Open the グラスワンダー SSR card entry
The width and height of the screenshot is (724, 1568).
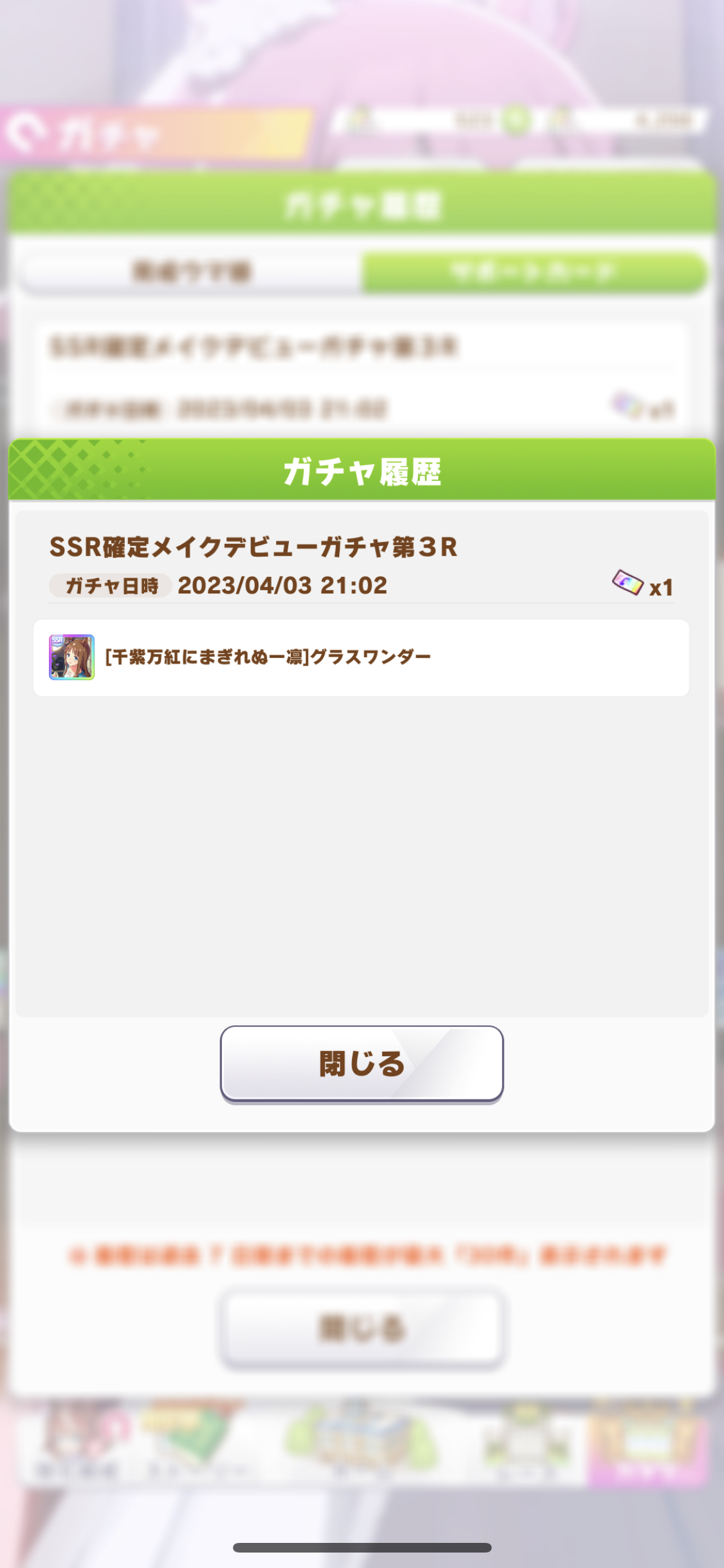360,657
